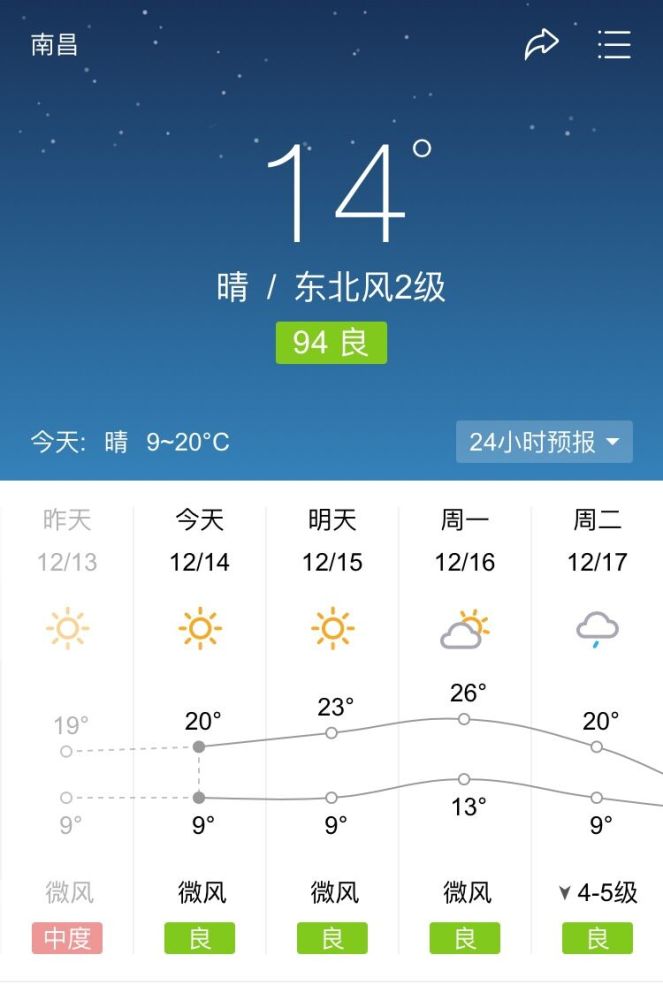Expand the 24小时预报 dropdown

544,441
